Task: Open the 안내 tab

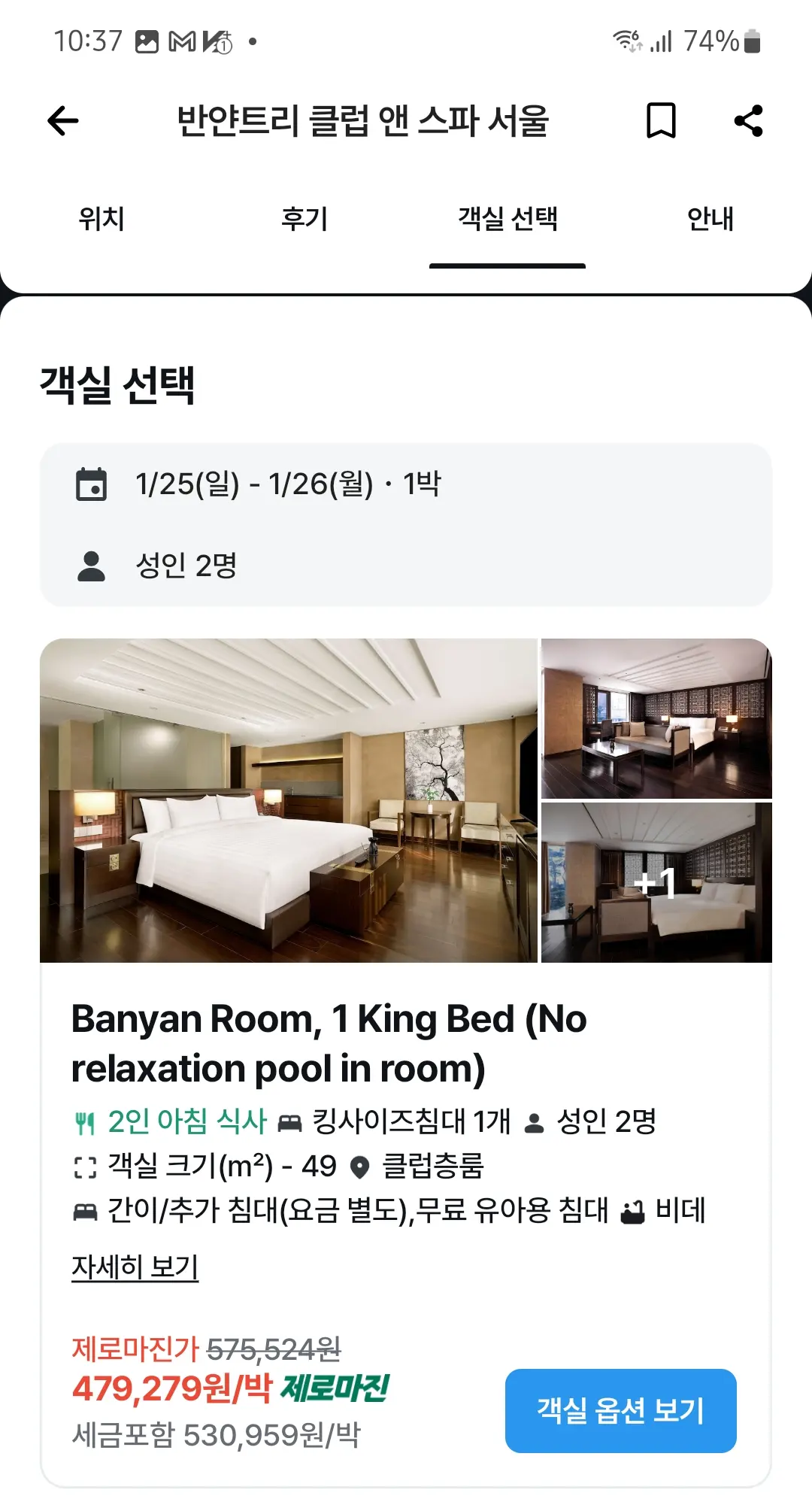Action: 710,220
